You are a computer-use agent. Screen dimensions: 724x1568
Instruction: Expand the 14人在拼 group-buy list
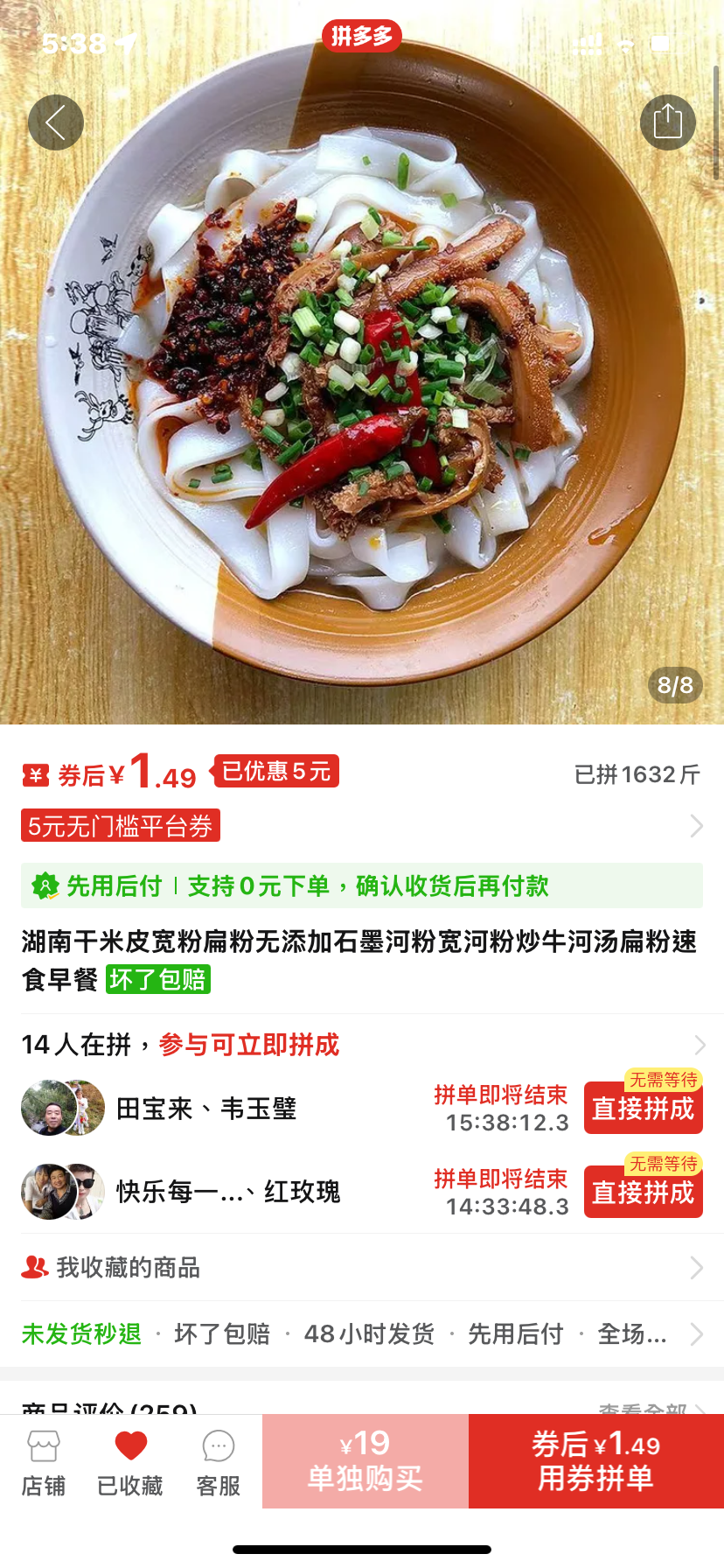pos(361,1045)
